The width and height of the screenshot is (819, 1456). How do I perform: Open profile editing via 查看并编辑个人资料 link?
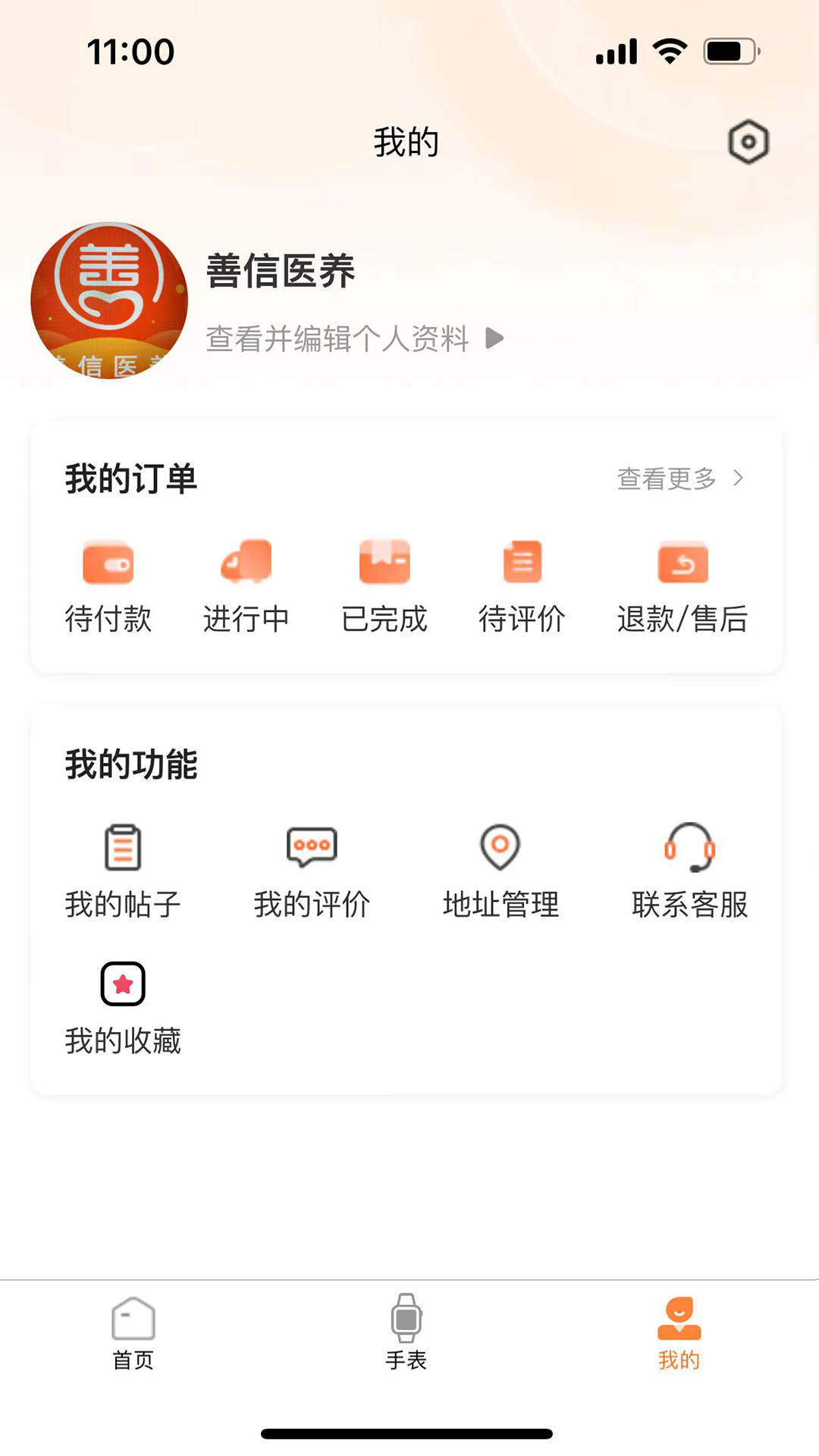[337, 339]
